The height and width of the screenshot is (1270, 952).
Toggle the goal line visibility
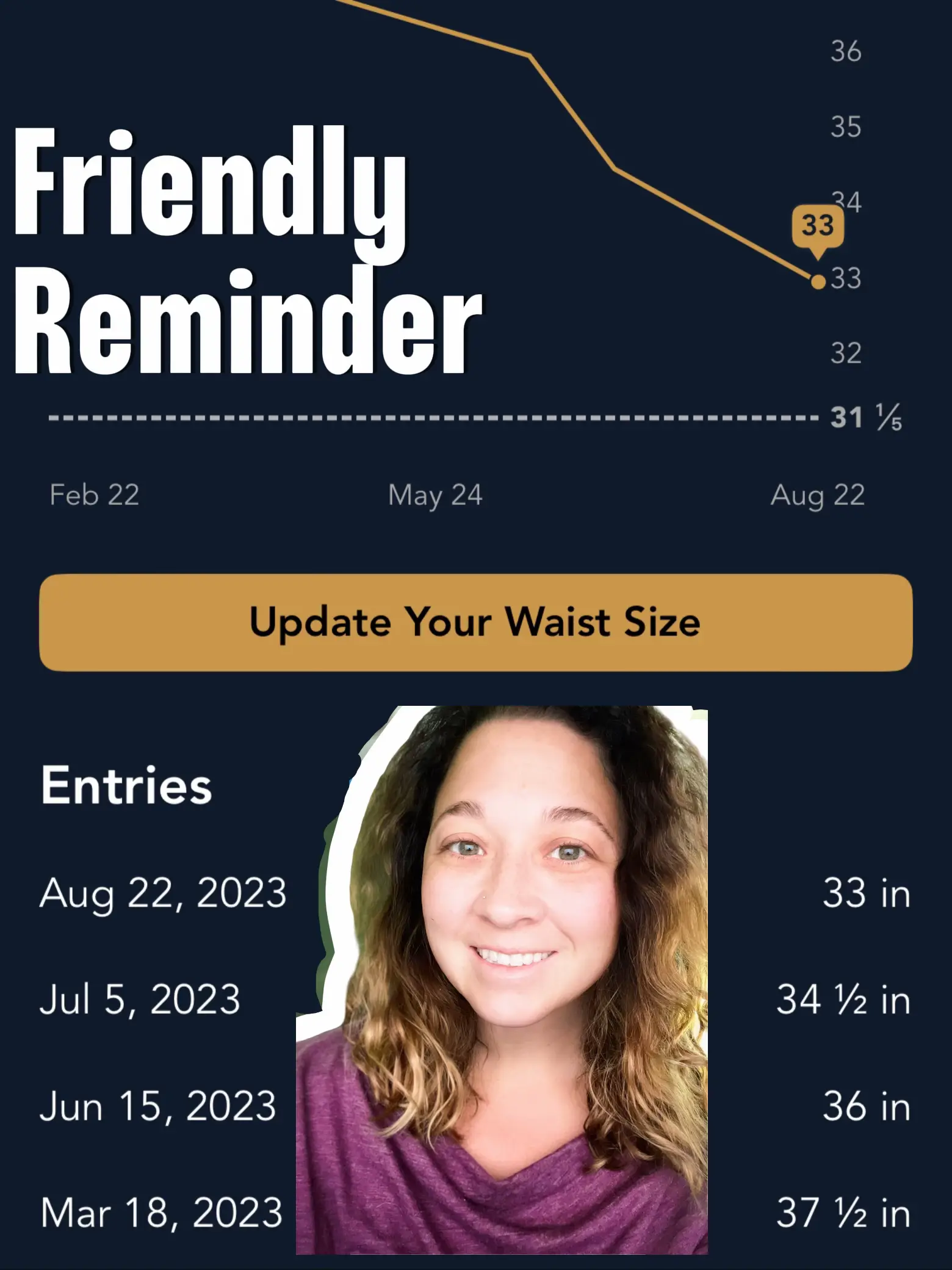tap(427, 418)
